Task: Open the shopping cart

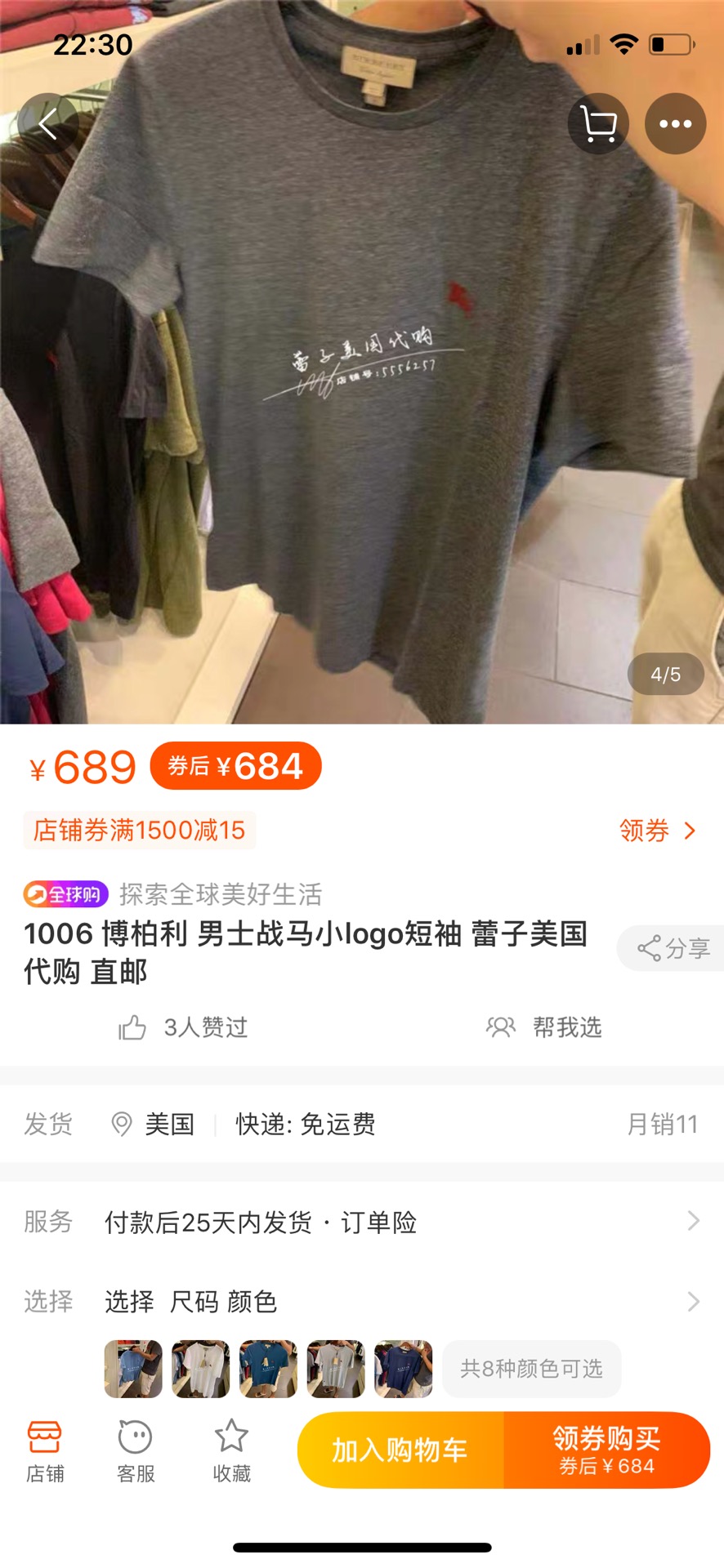Action: 598,124
